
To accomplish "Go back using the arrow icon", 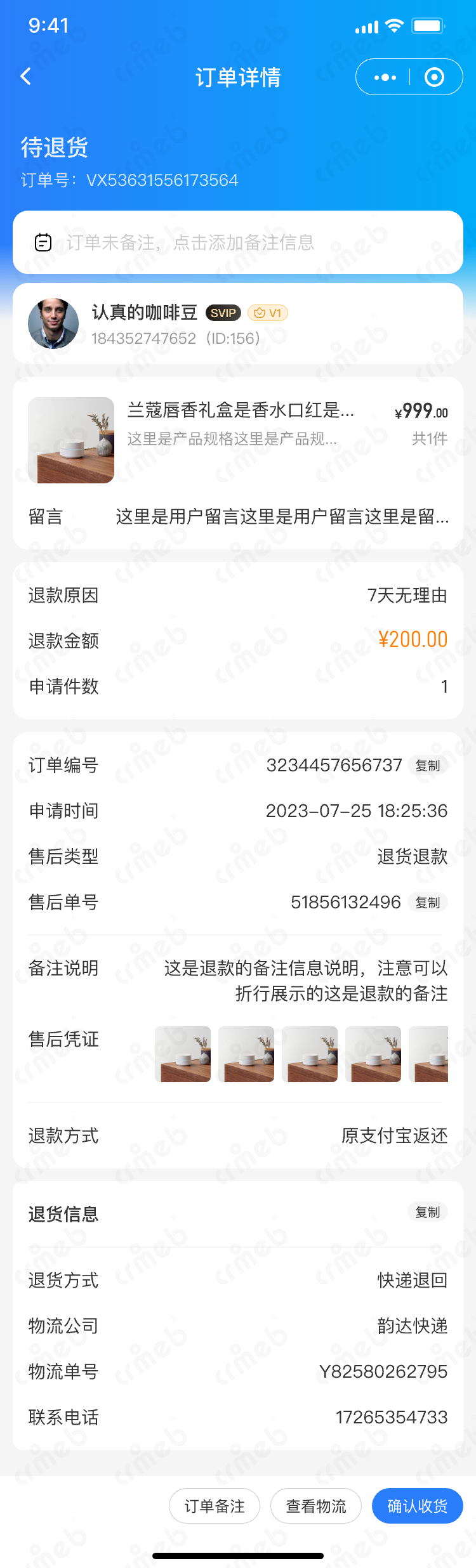I will point(26,77).
